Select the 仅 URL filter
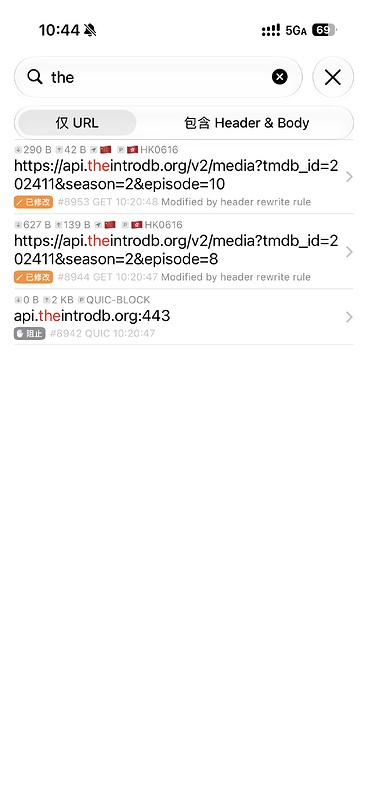Image resolution: width=367 pixels, height=800 pixels. click(77, 123)
